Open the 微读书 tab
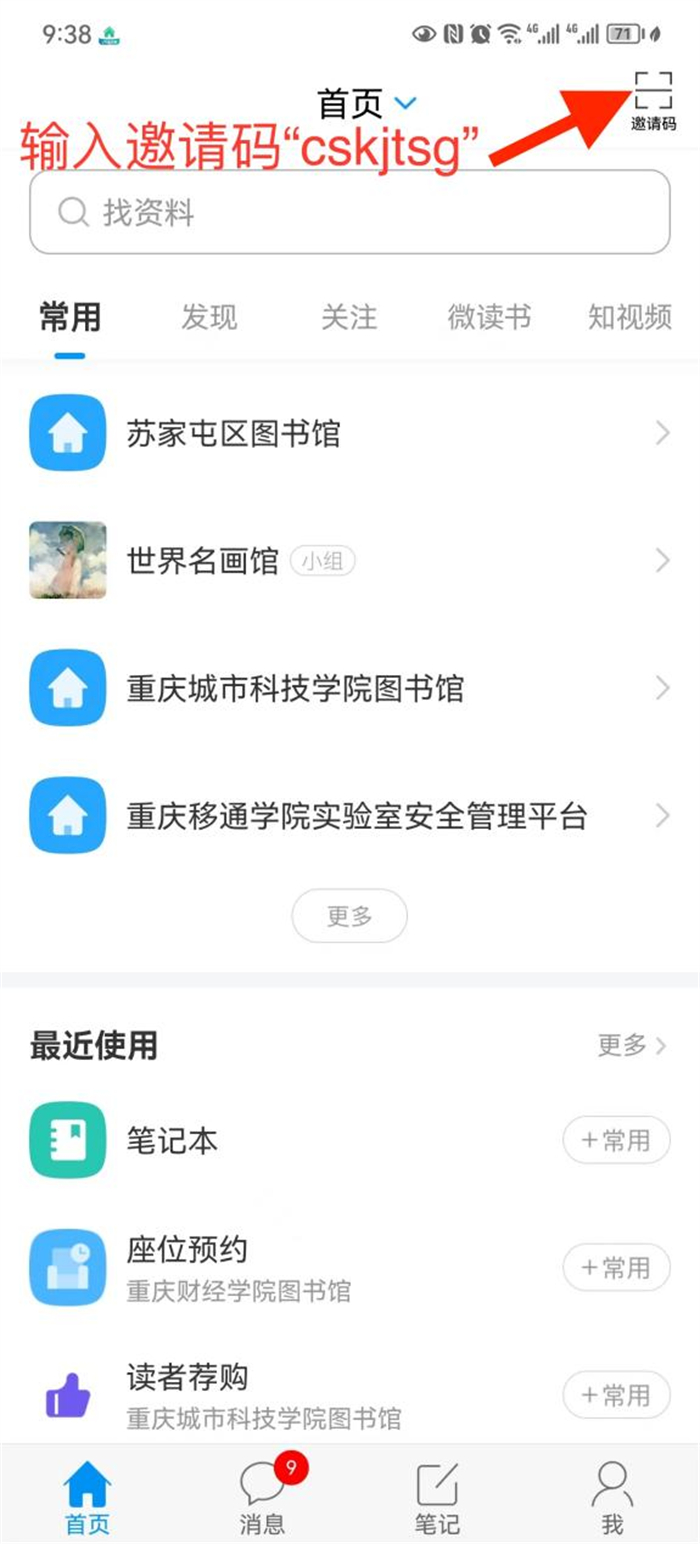This screenshot has height=1544, width=700. (x=489, y=317)
